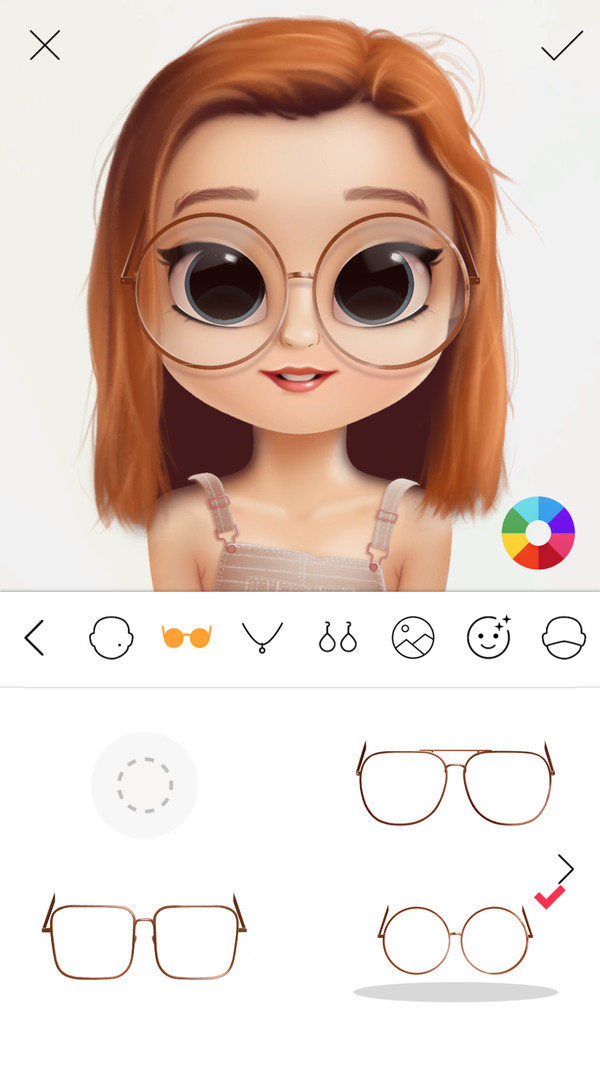
Task: Show next glasses with right arrow
Action: point(566,869)
